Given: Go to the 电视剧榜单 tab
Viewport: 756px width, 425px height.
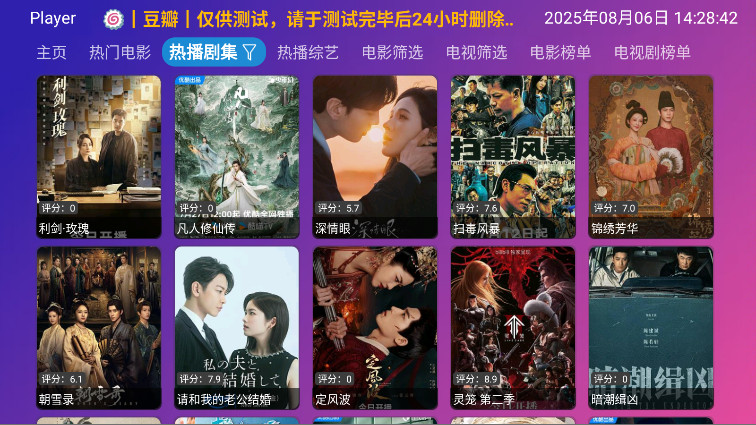Looking at the screenshot, I should click(652, 53).
